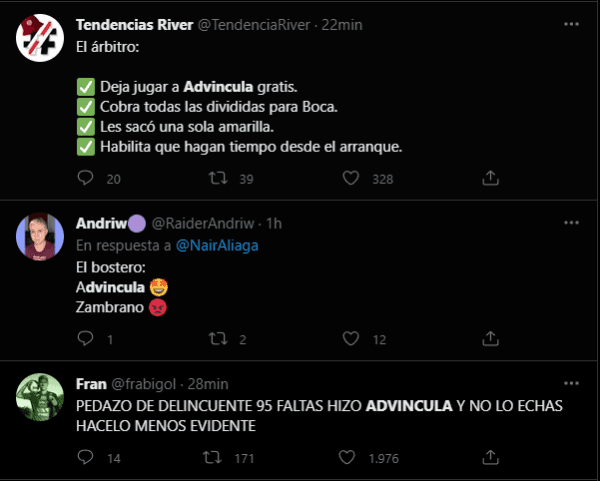This screenshot has width=600, height=481.
Task: Open Fran's profile avatar
Action: pos(40,398)
